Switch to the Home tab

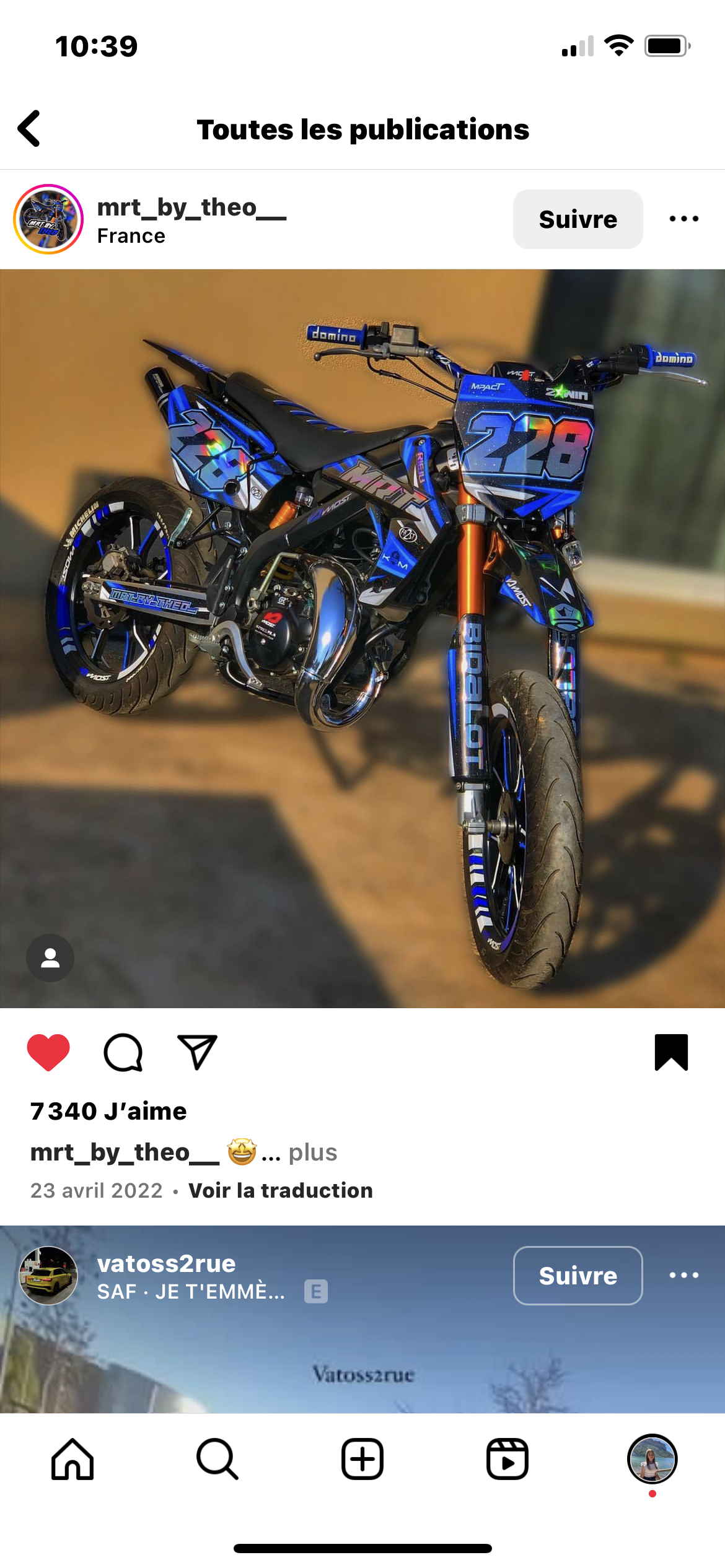click(72, 1460)
